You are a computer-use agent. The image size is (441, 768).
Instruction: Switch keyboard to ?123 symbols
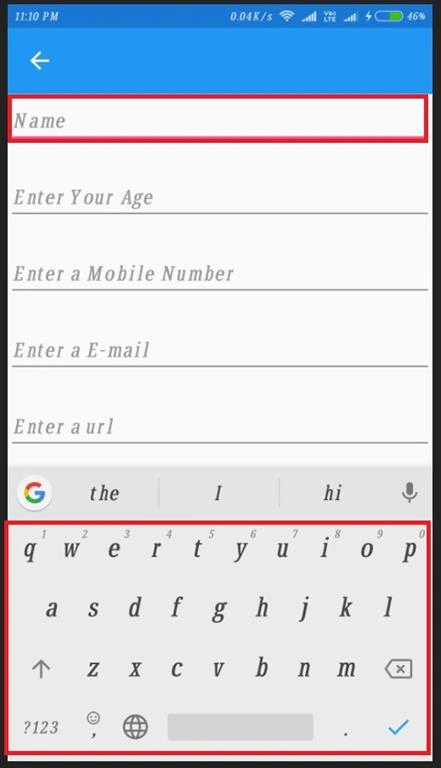41,727
